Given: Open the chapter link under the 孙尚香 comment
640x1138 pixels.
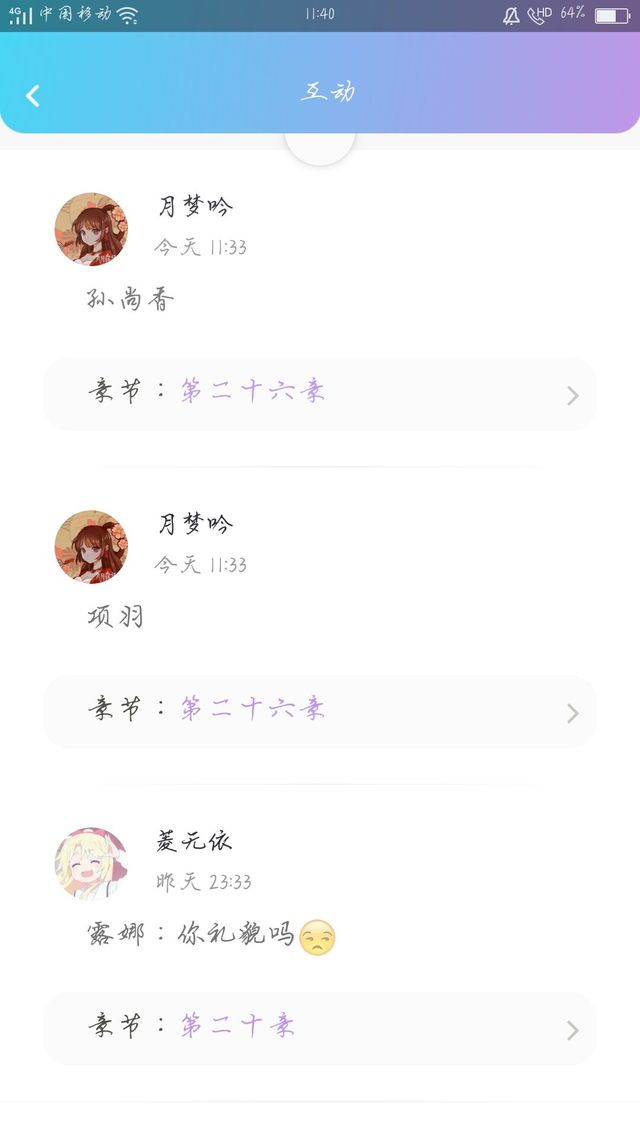Looking at the screenshot, I should (x=320, y=393).
